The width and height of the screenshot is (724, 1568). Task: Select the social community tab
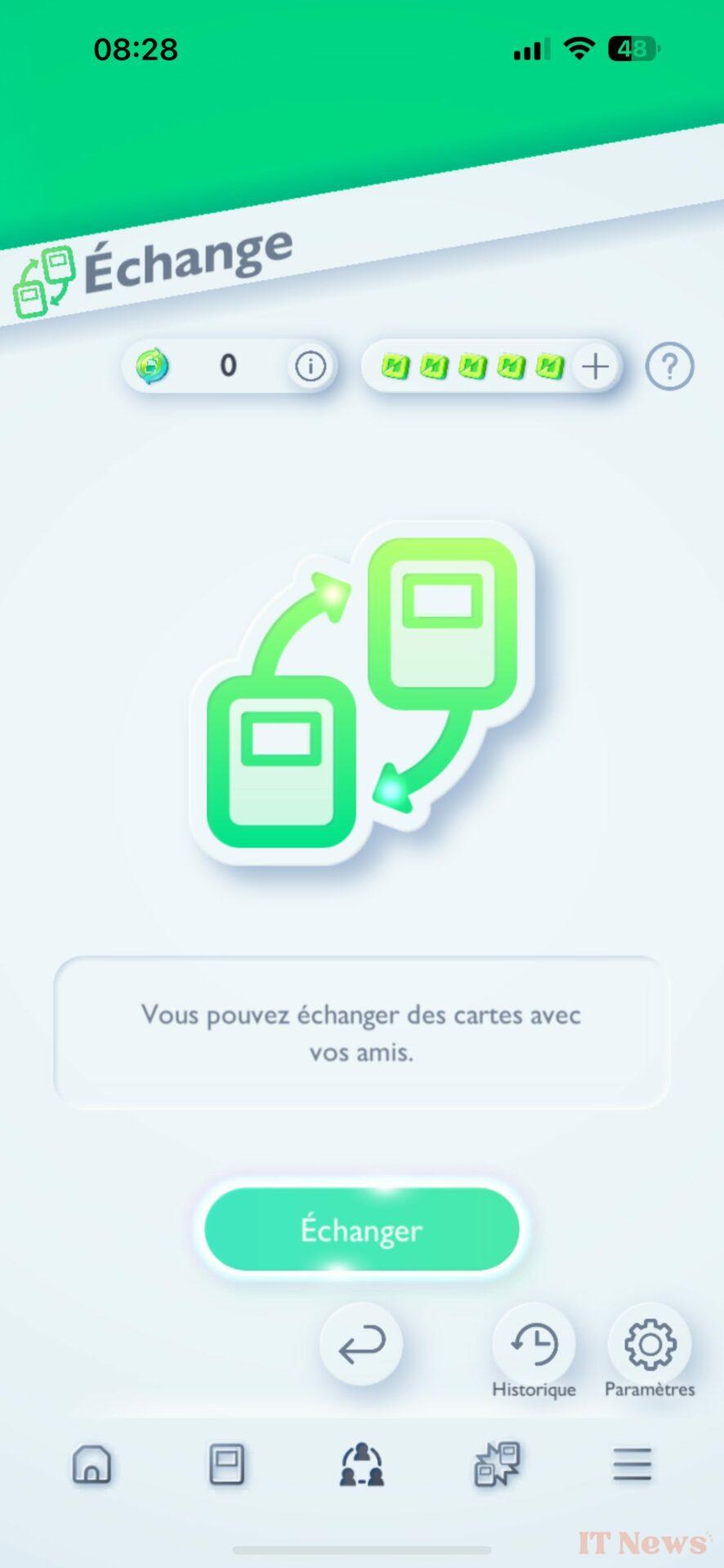tap(362, 1463)
